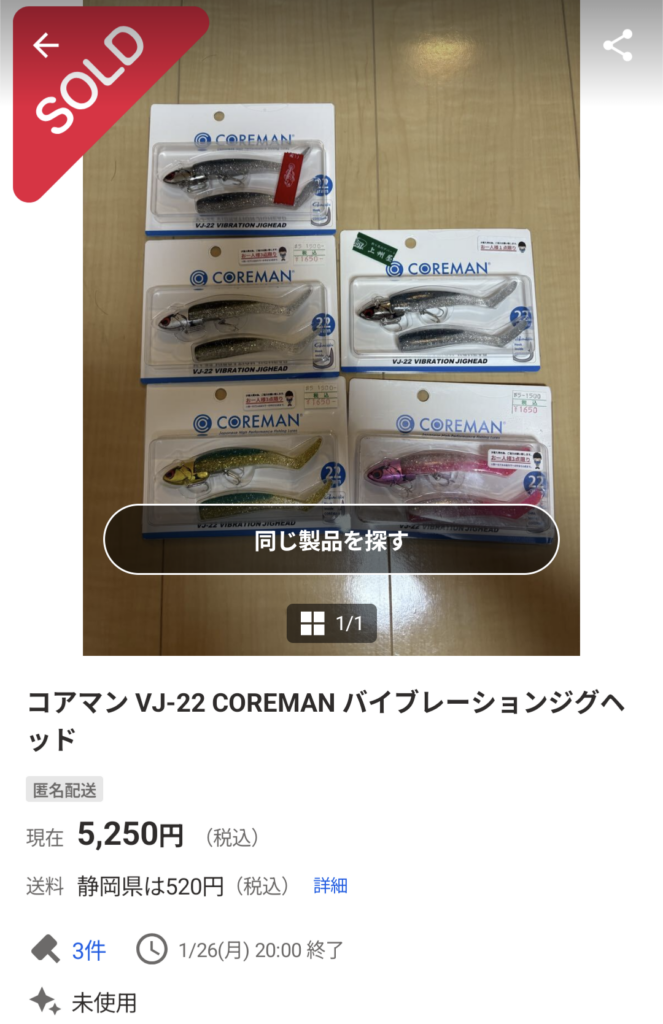The width and height of the screenshot is (663, 1024).
Task: Tap 同じ製品を探す to find same product
Action: coord(331,540)
